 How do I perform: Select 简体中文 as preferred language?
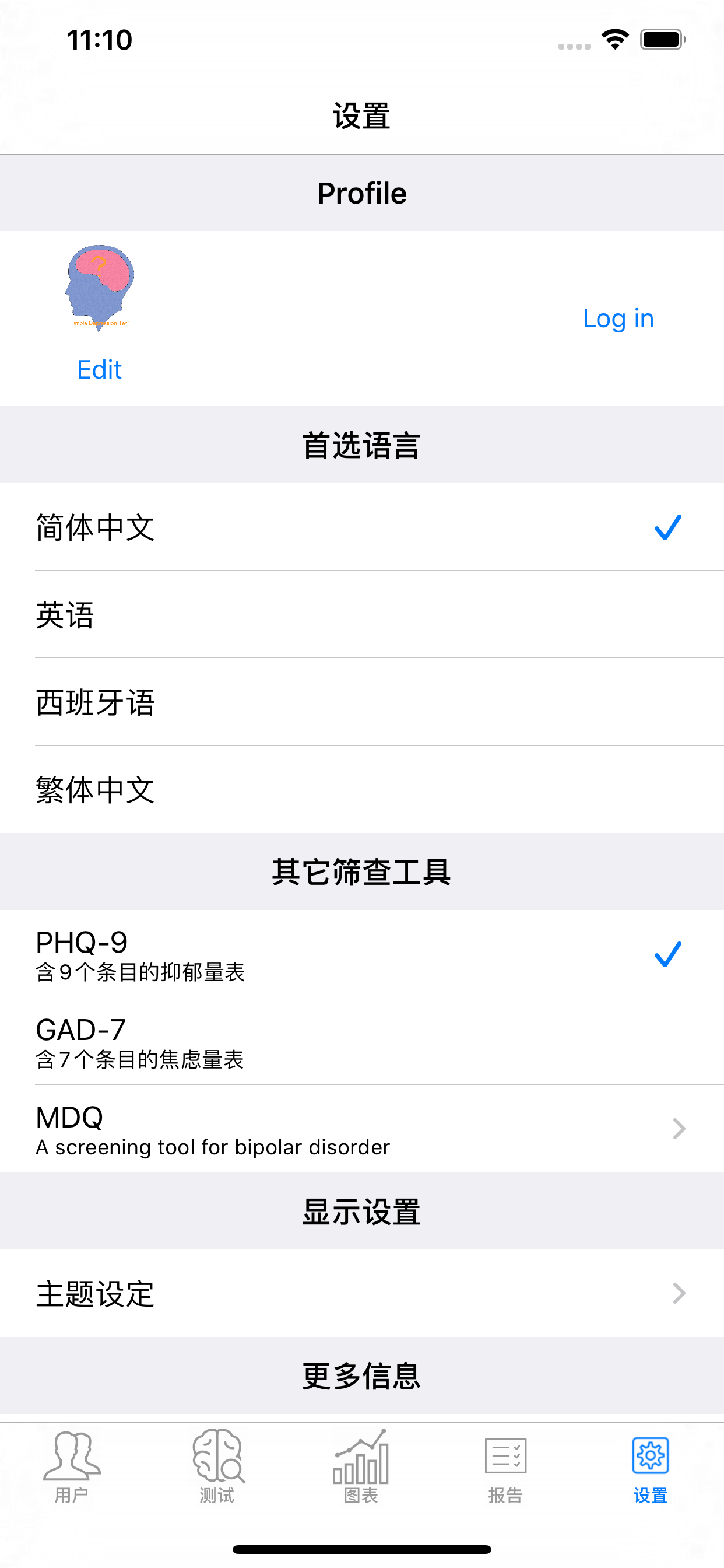[361, 527]
